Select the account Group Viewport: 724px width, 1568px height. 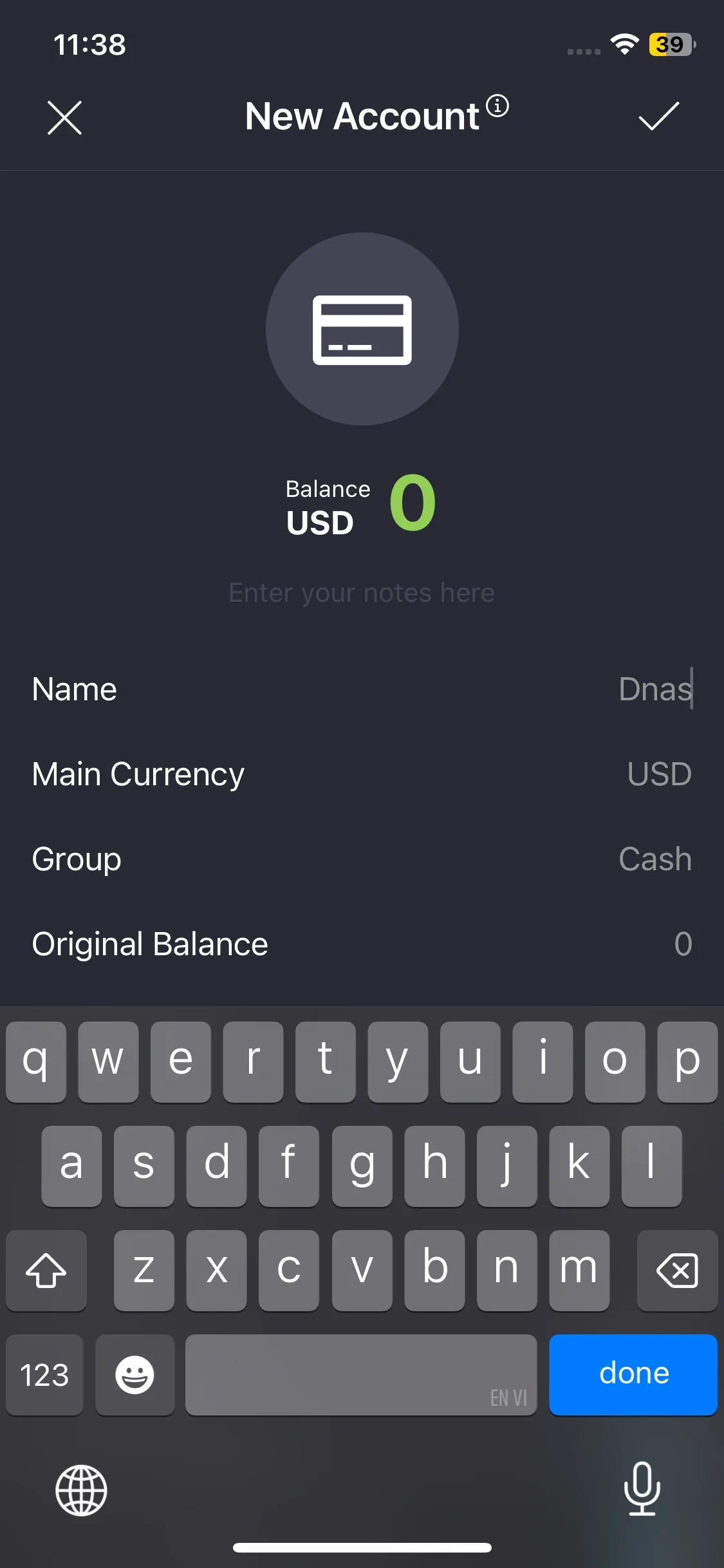tap(654, 859)
